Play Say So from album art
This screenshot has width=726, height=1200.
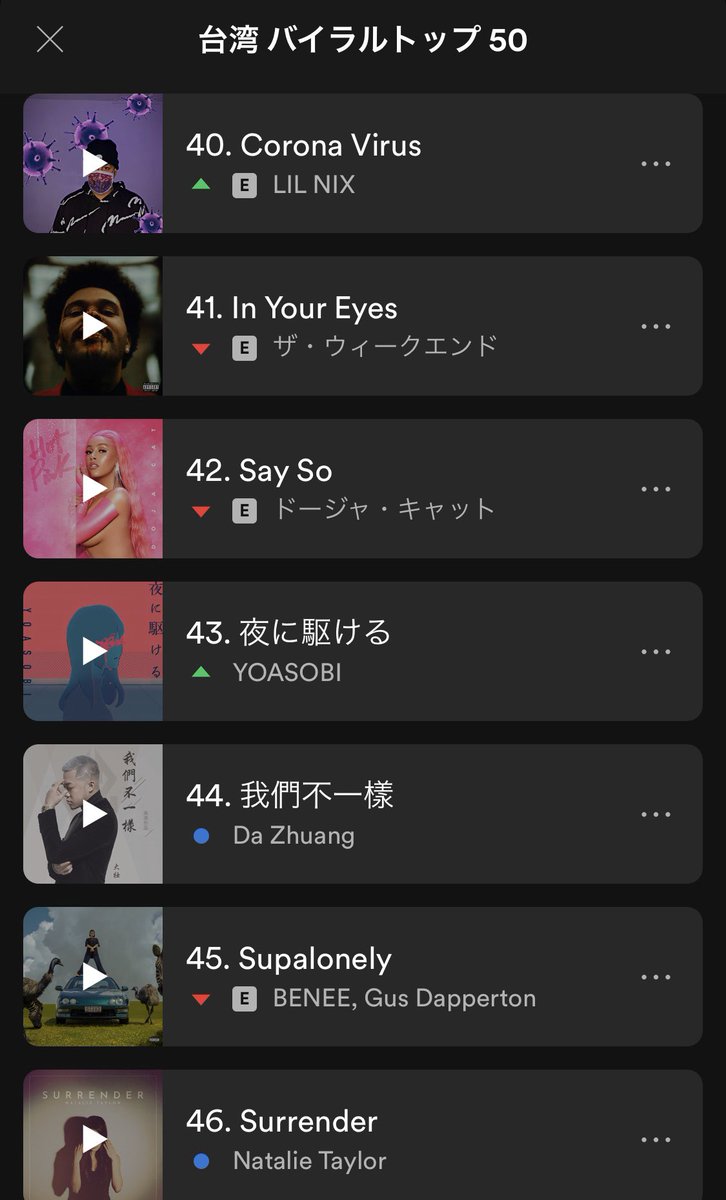coord(93,488)
